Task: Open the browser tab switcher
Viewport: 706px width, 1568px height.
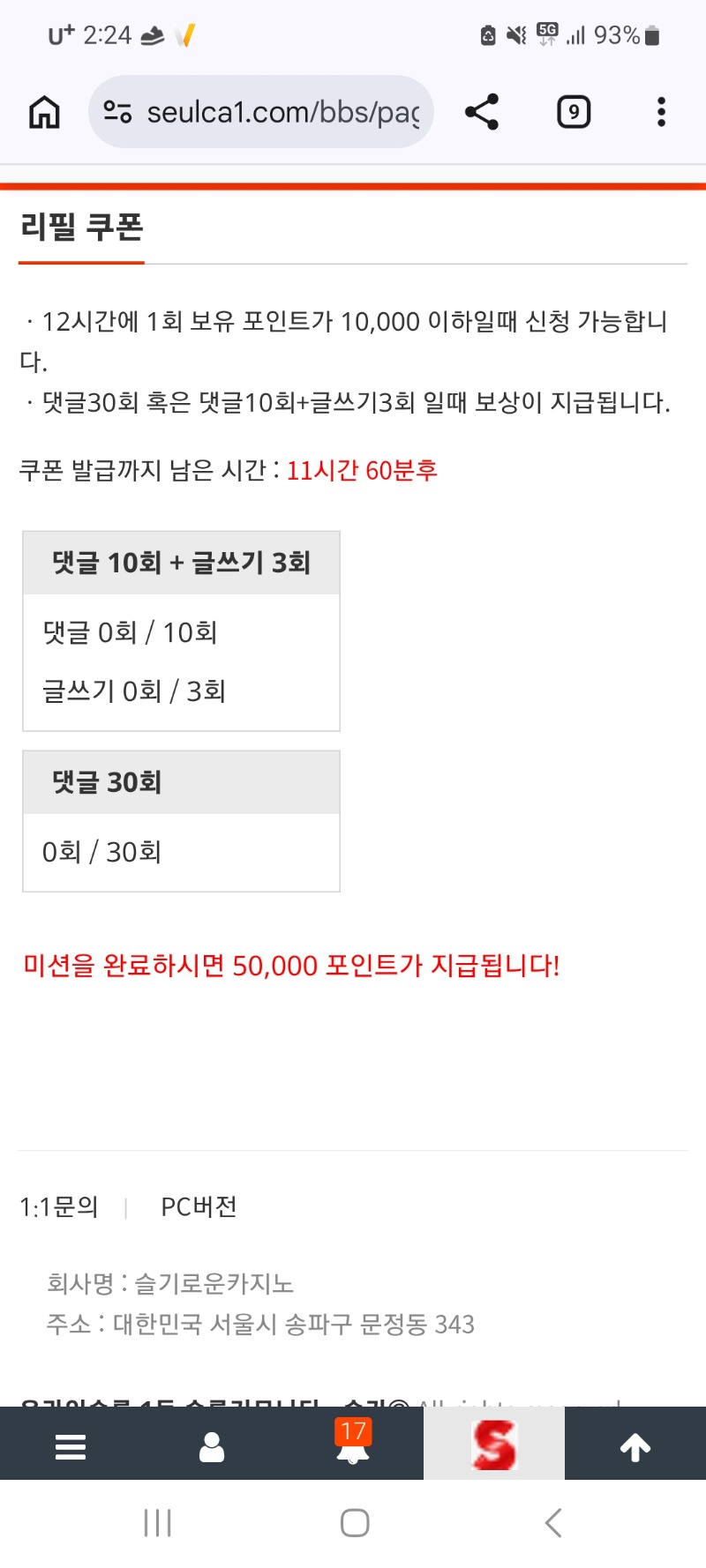Action: [574, 112]
